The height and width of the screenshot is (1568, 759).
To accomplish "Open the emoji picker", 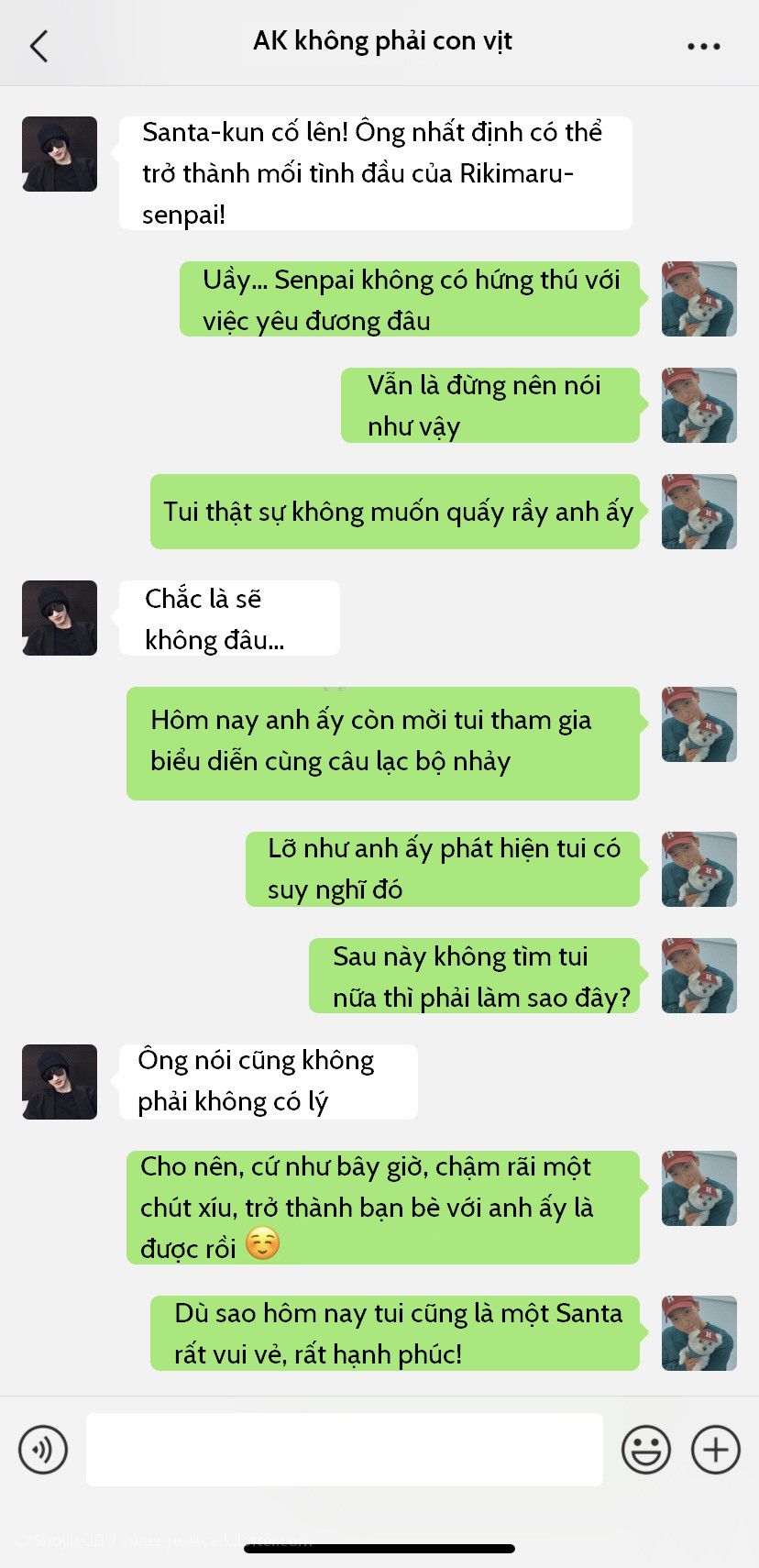I will (645, 1450).
